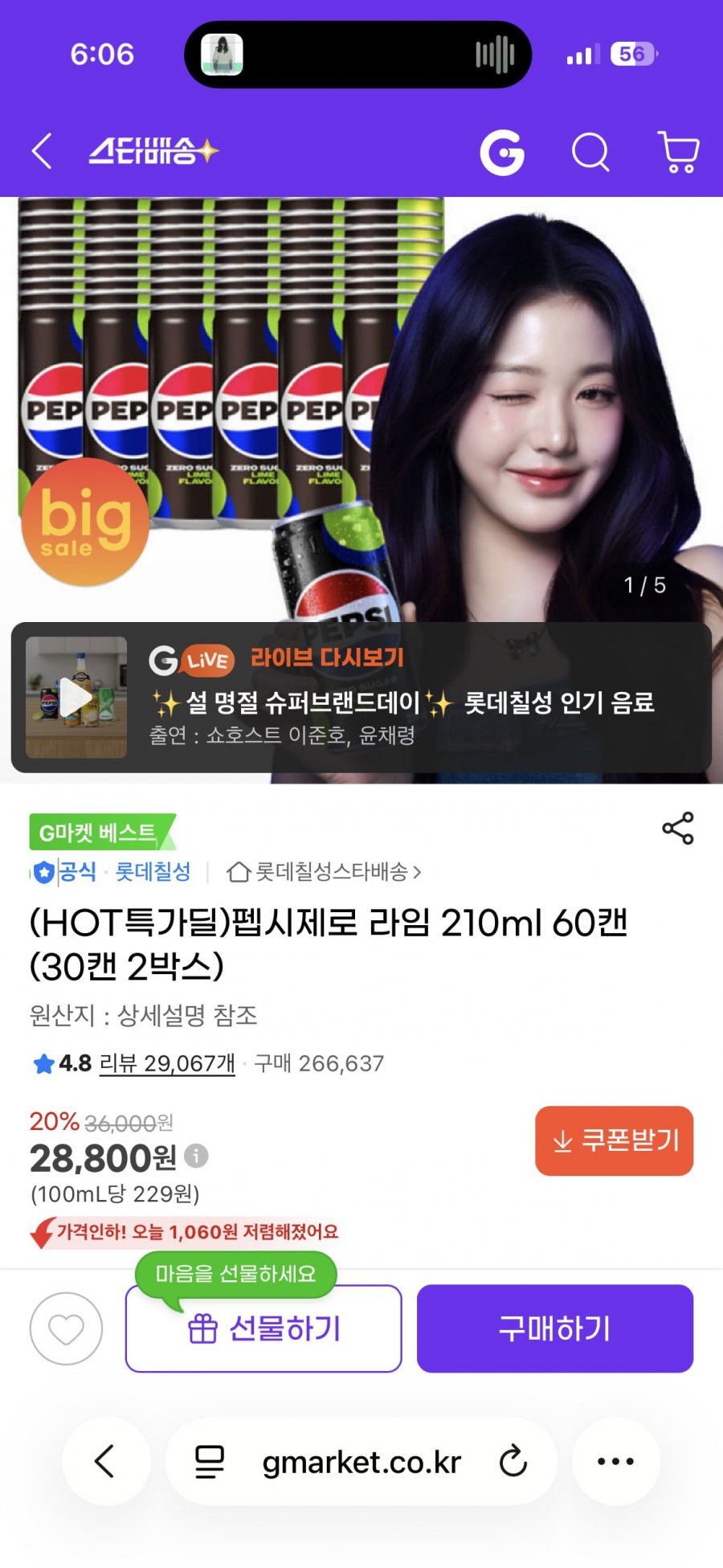Reload the page

pos(513,1461)
